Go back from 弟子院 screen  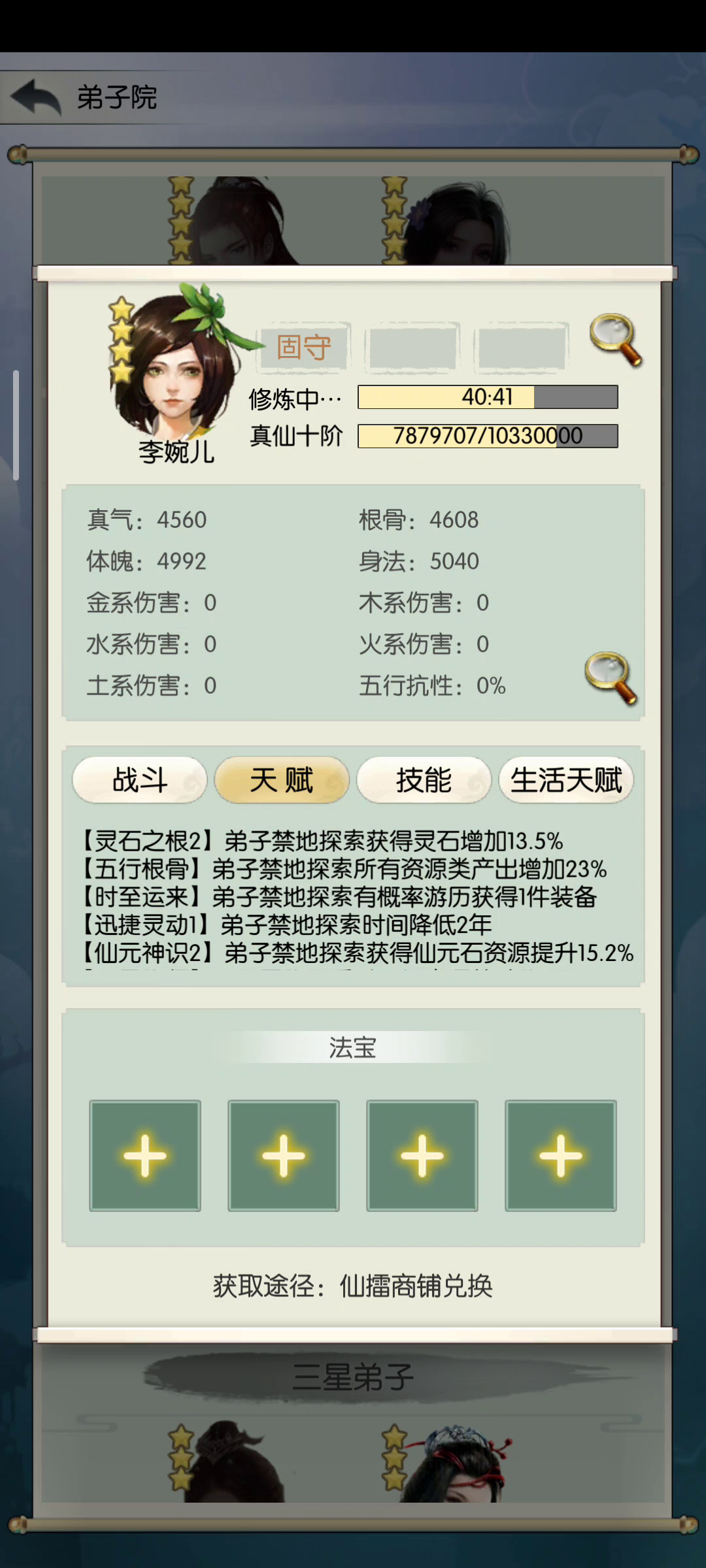(36, 98)
